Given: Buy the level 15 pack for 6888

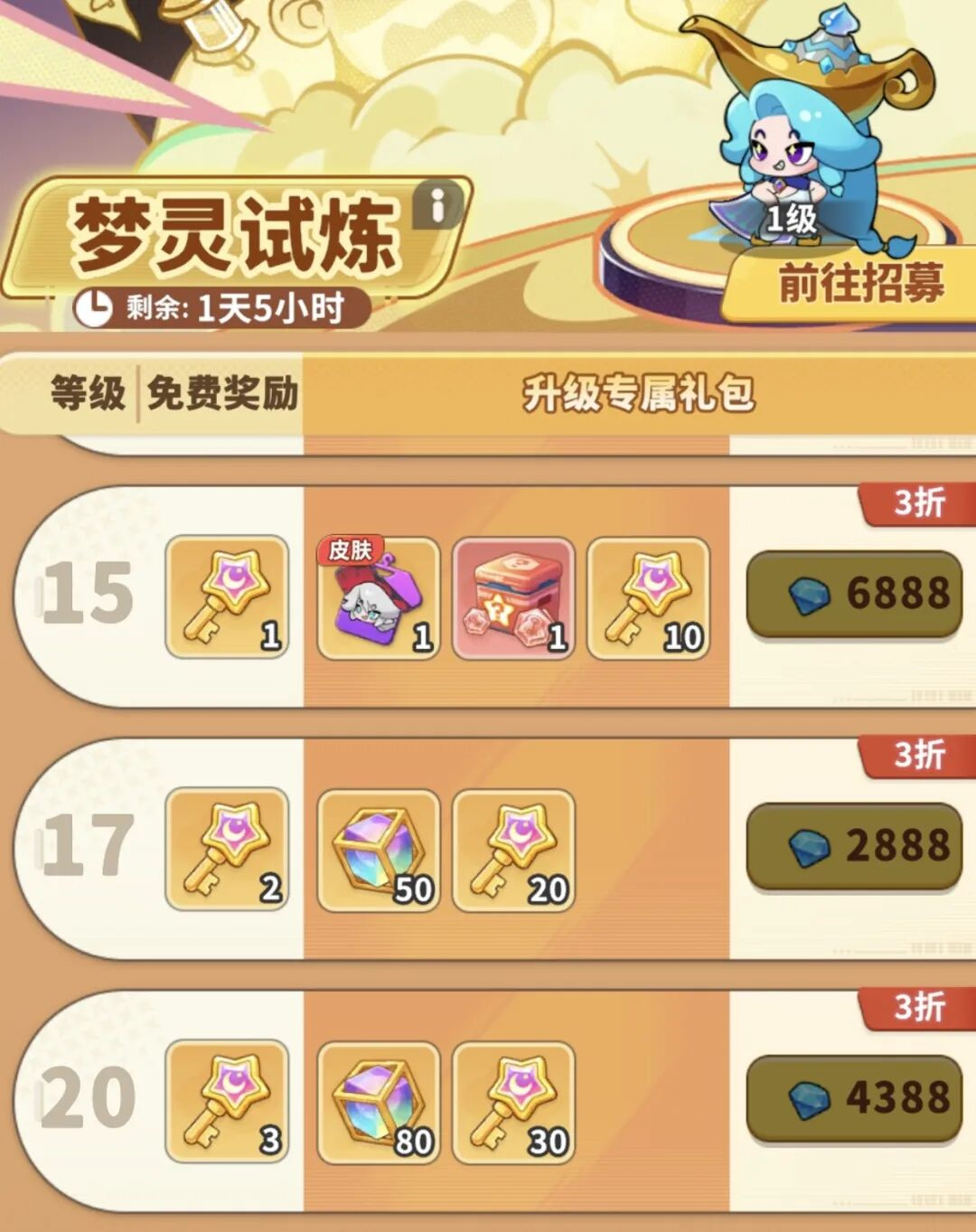Looking at the screenshot, I should 853,594.
